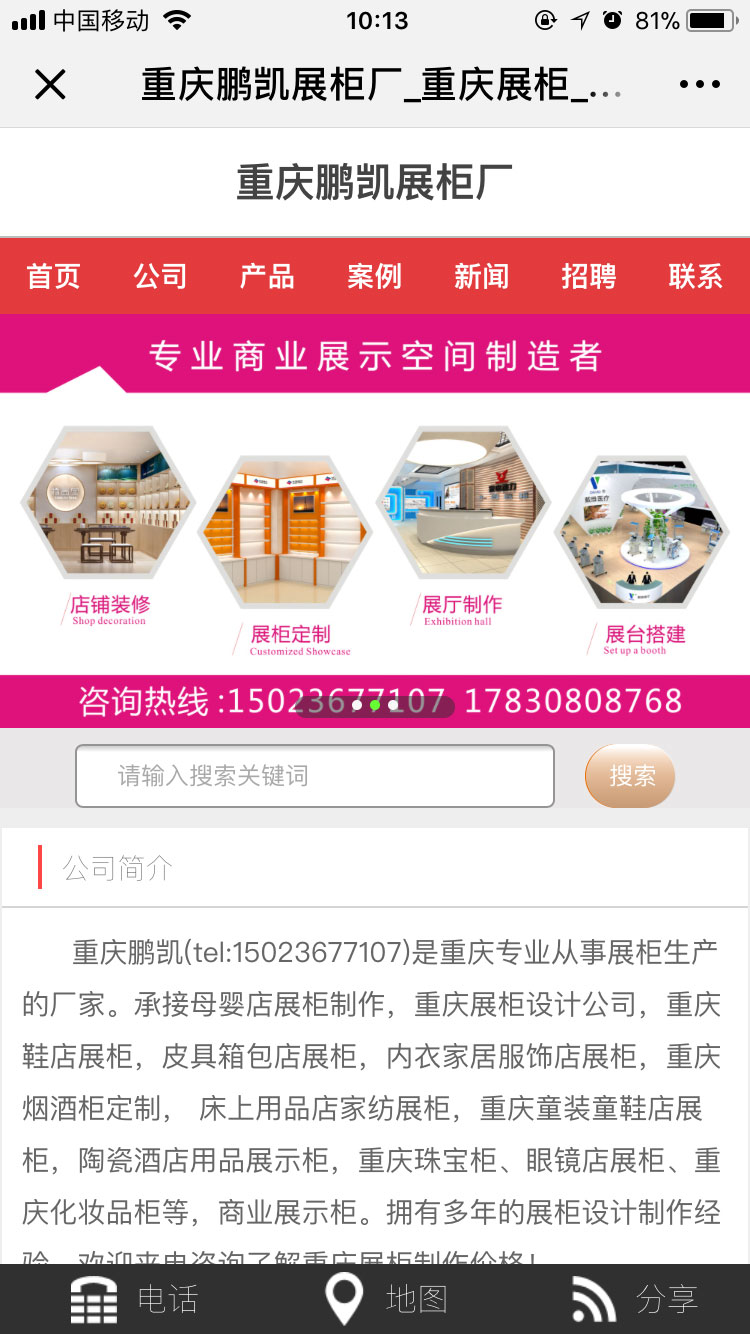This screenshot has width=750, height=1334.
Task: Tap 分享 in the bottom bar
Action: click(x=634, y=1299)
